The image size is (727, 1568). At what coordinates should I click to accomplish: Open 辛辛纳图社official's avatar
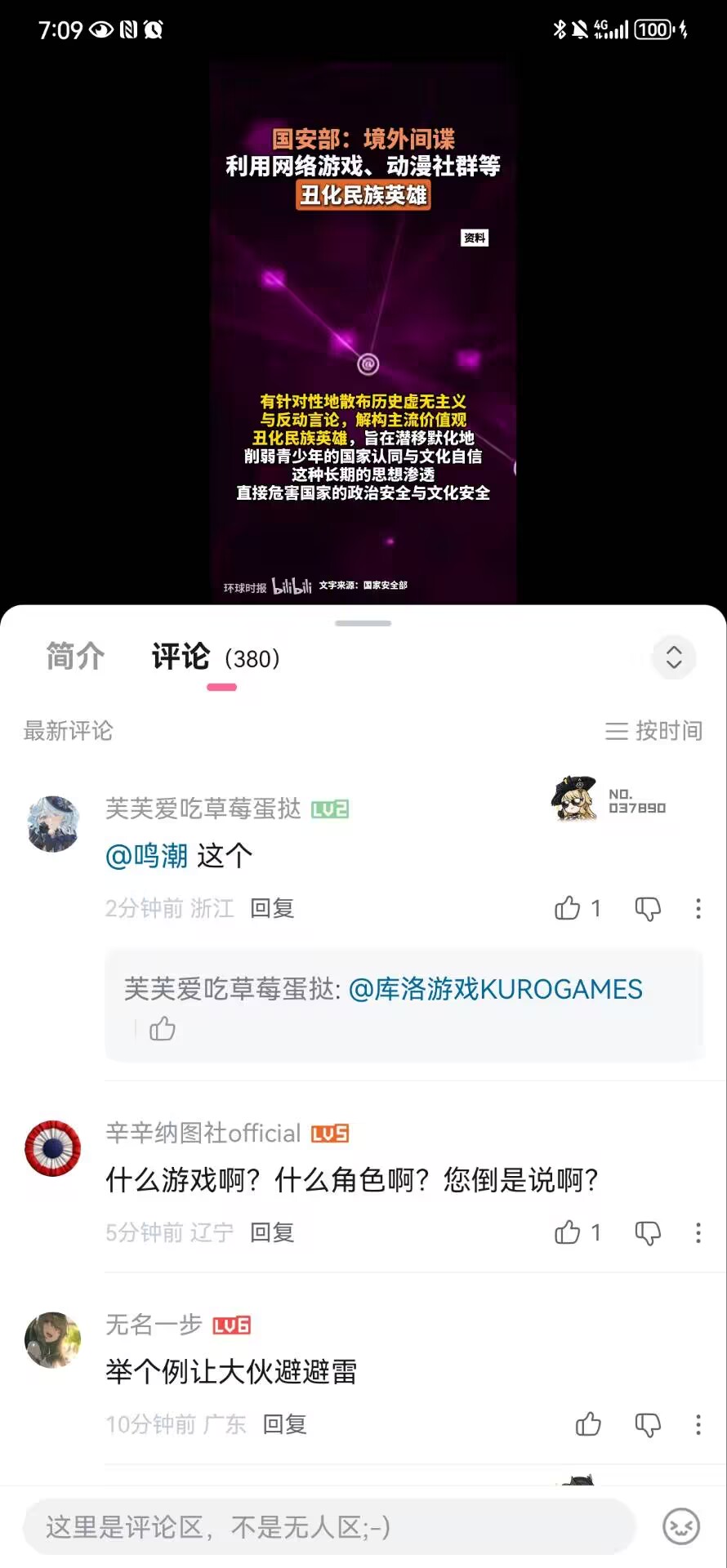pyautogui.click(x=53, y=1148)
